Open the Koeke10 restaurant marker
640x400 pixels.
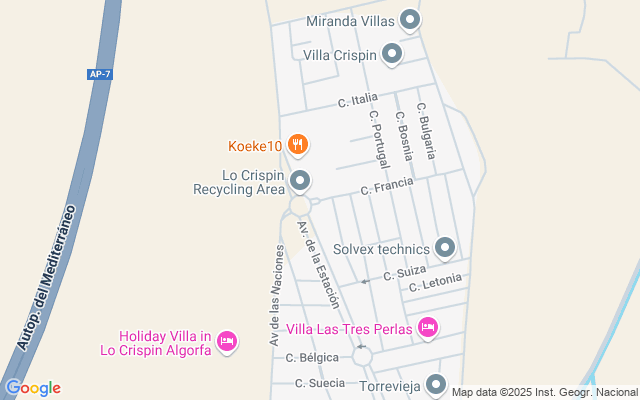297,146
